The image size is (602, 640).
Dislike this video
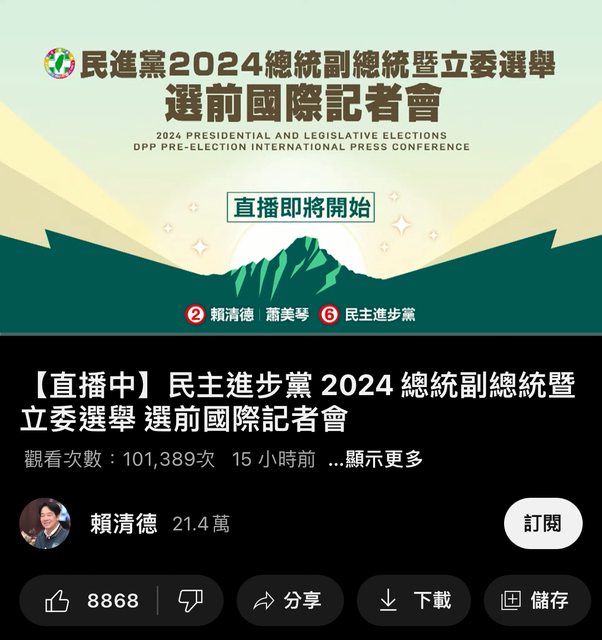[x=190, y=601]
